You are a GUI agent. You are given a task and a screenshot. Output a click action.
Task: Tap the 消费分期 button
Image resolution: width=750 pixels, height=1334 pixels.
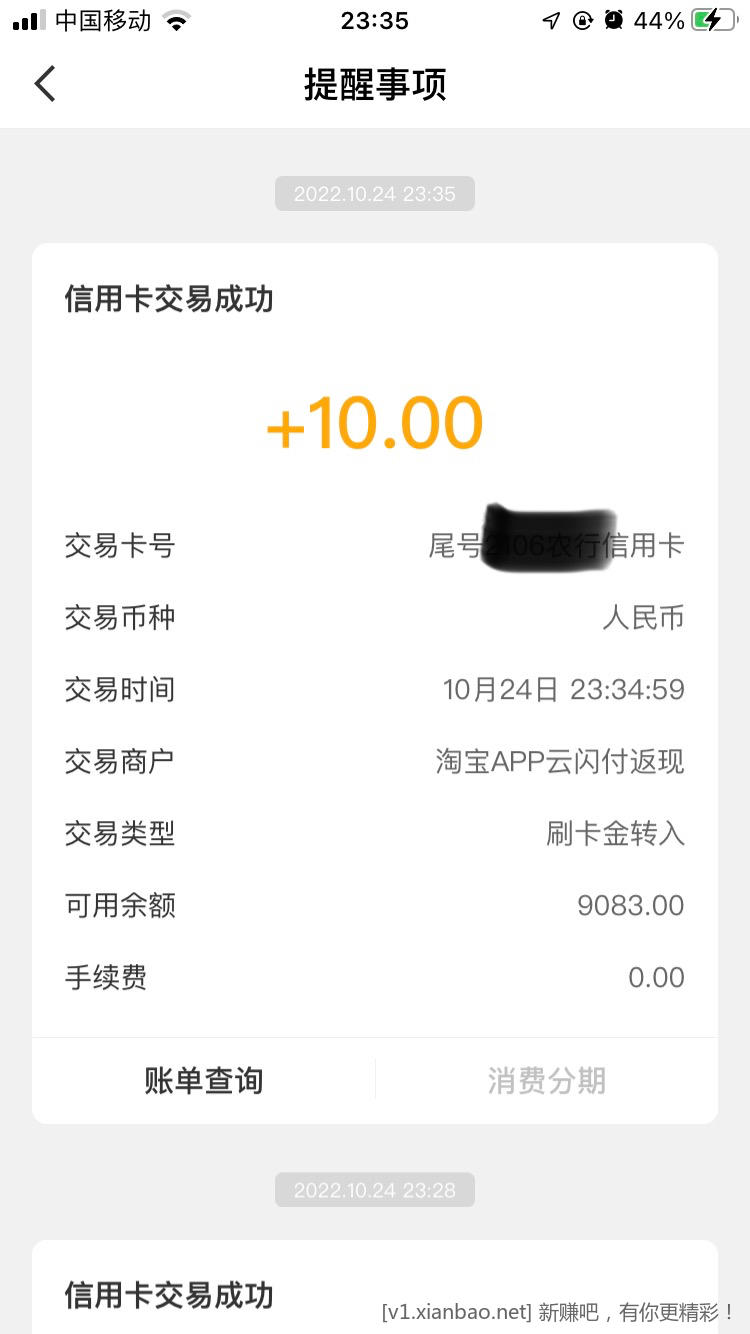(547, 1081)
